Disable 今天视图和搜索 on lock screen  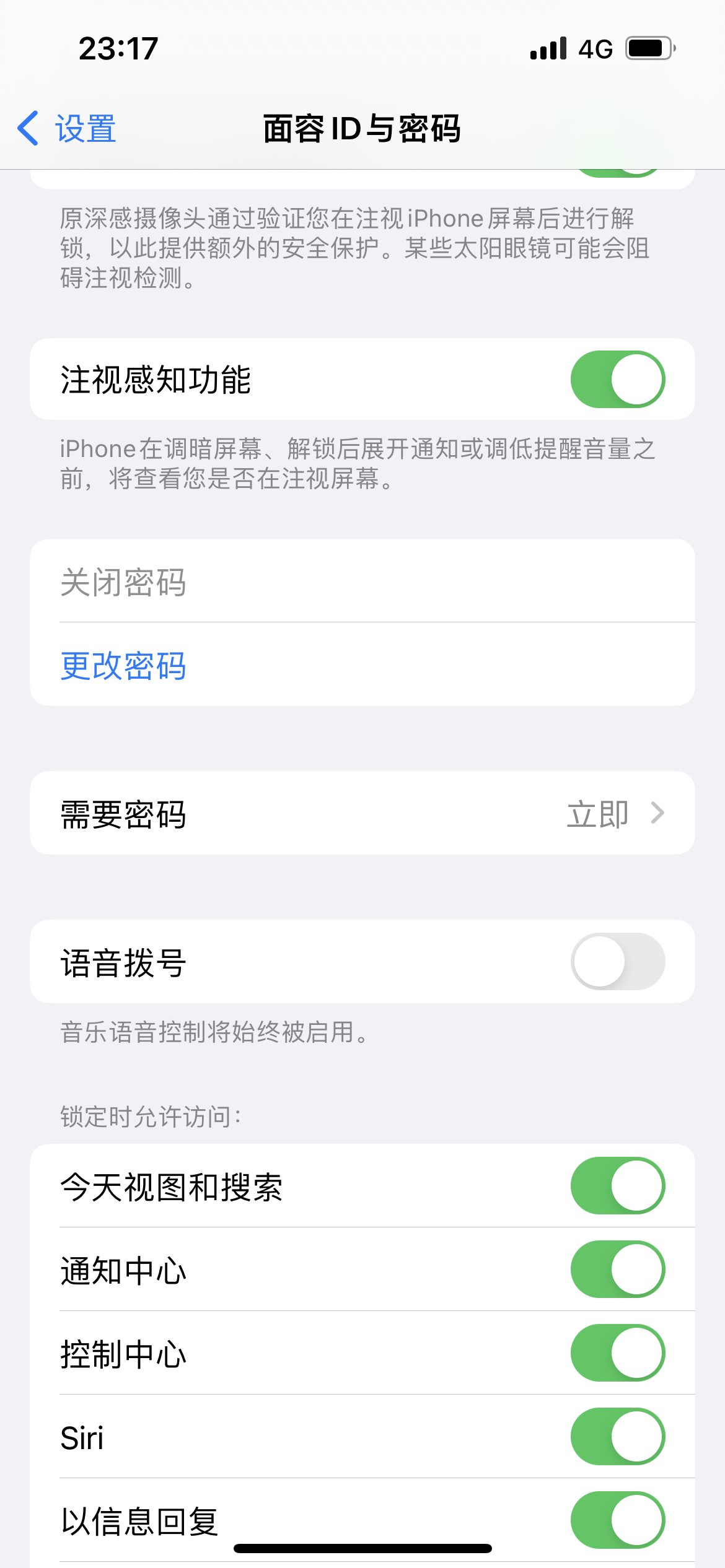(x=617, y=1186)
